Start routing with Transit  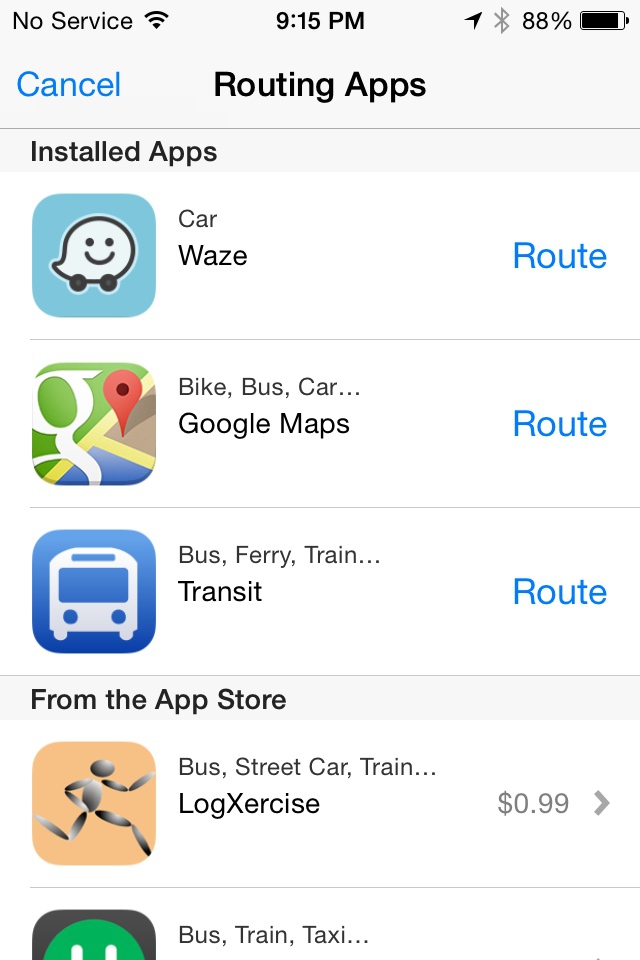(559, 592)
